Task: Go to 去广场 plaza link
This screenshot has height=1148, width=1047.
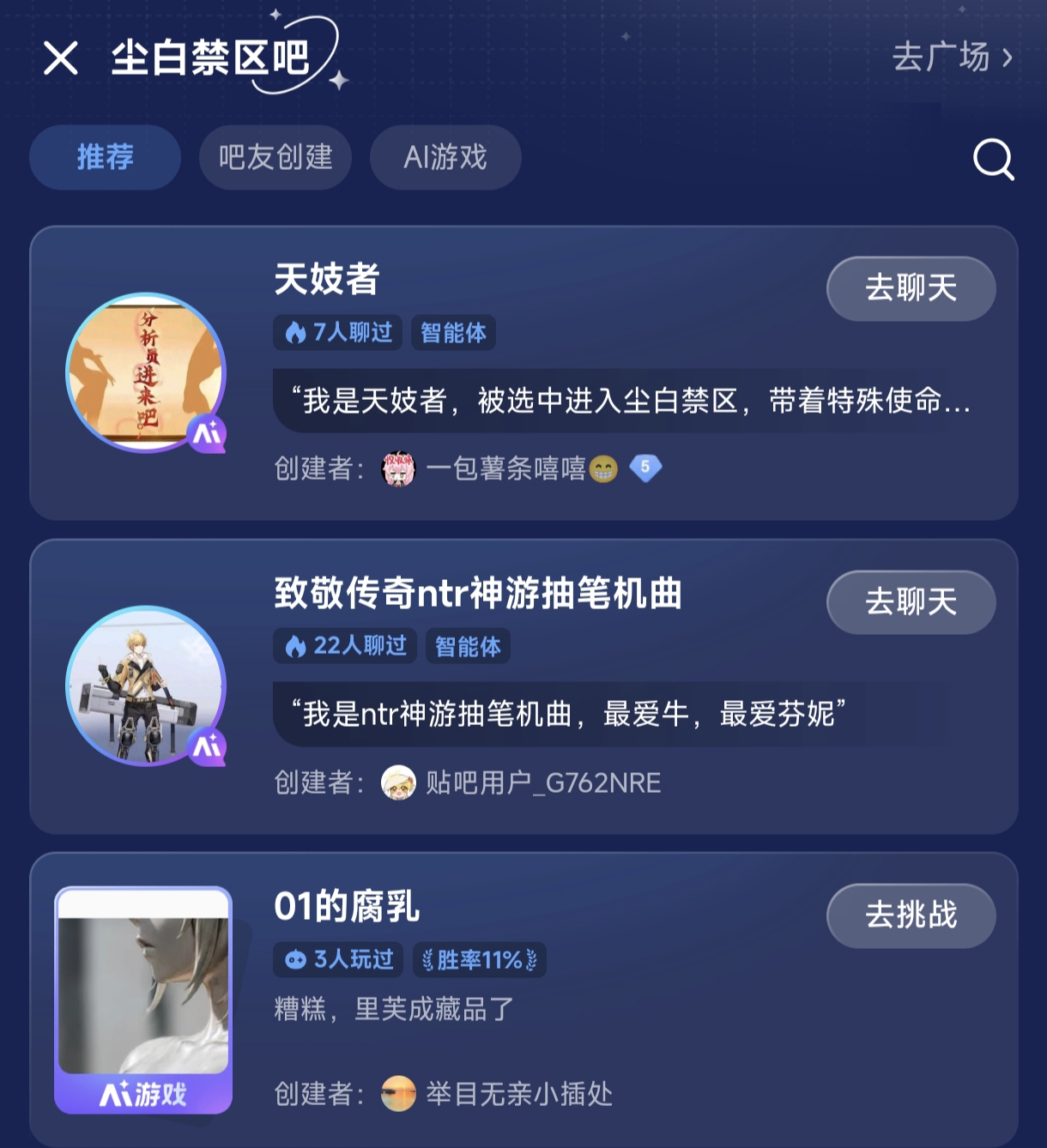Action: (953, 57)
